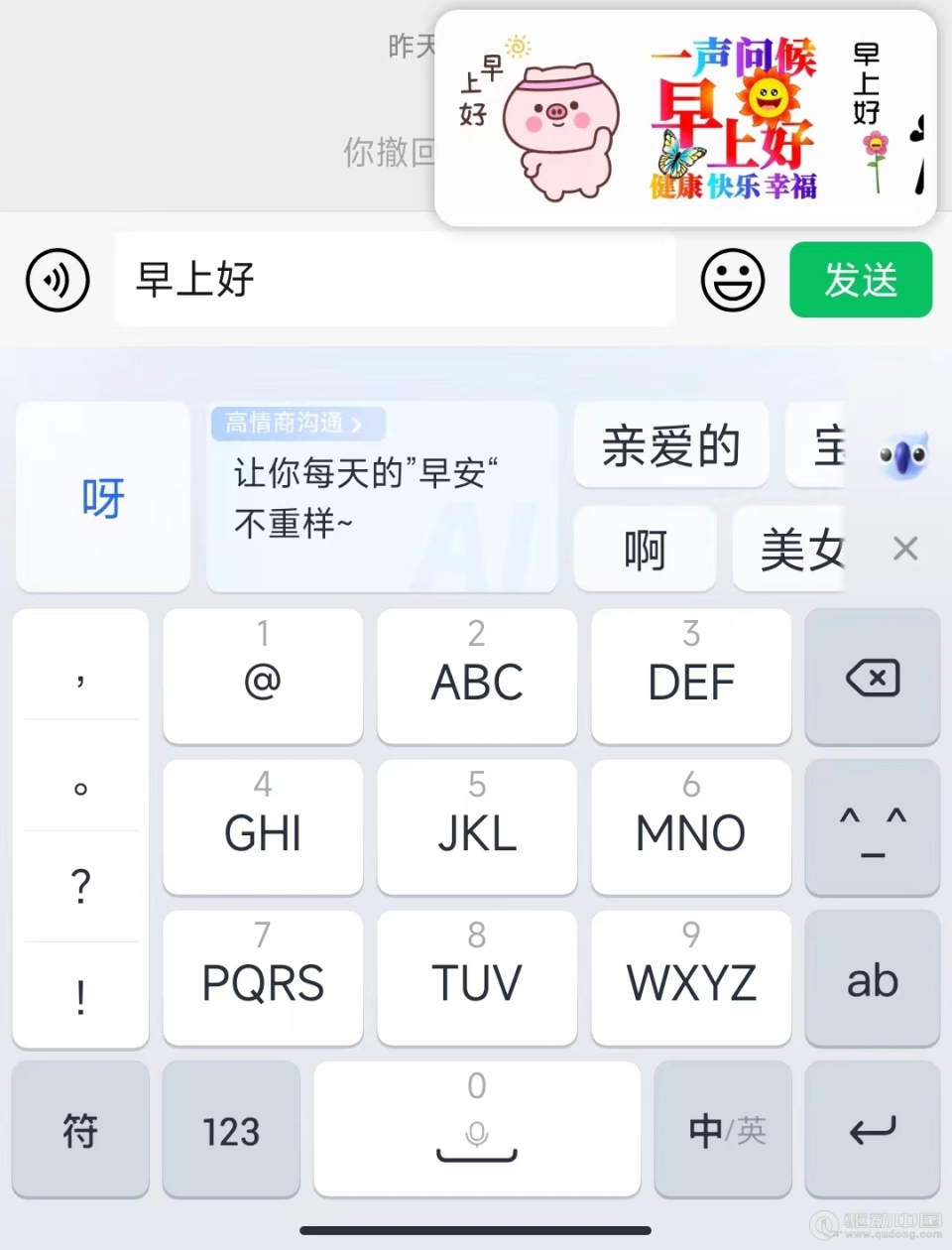Open the blue AI assistant mascot

pos(903,455)
